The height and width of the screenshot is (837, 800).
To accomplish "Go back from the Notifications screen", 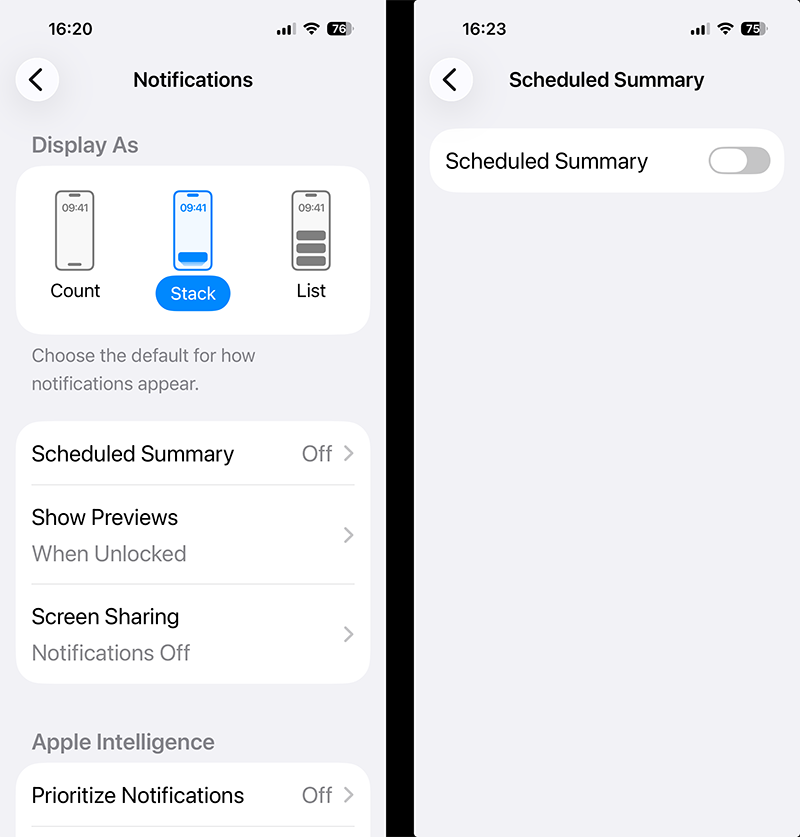I will [37, 80].
